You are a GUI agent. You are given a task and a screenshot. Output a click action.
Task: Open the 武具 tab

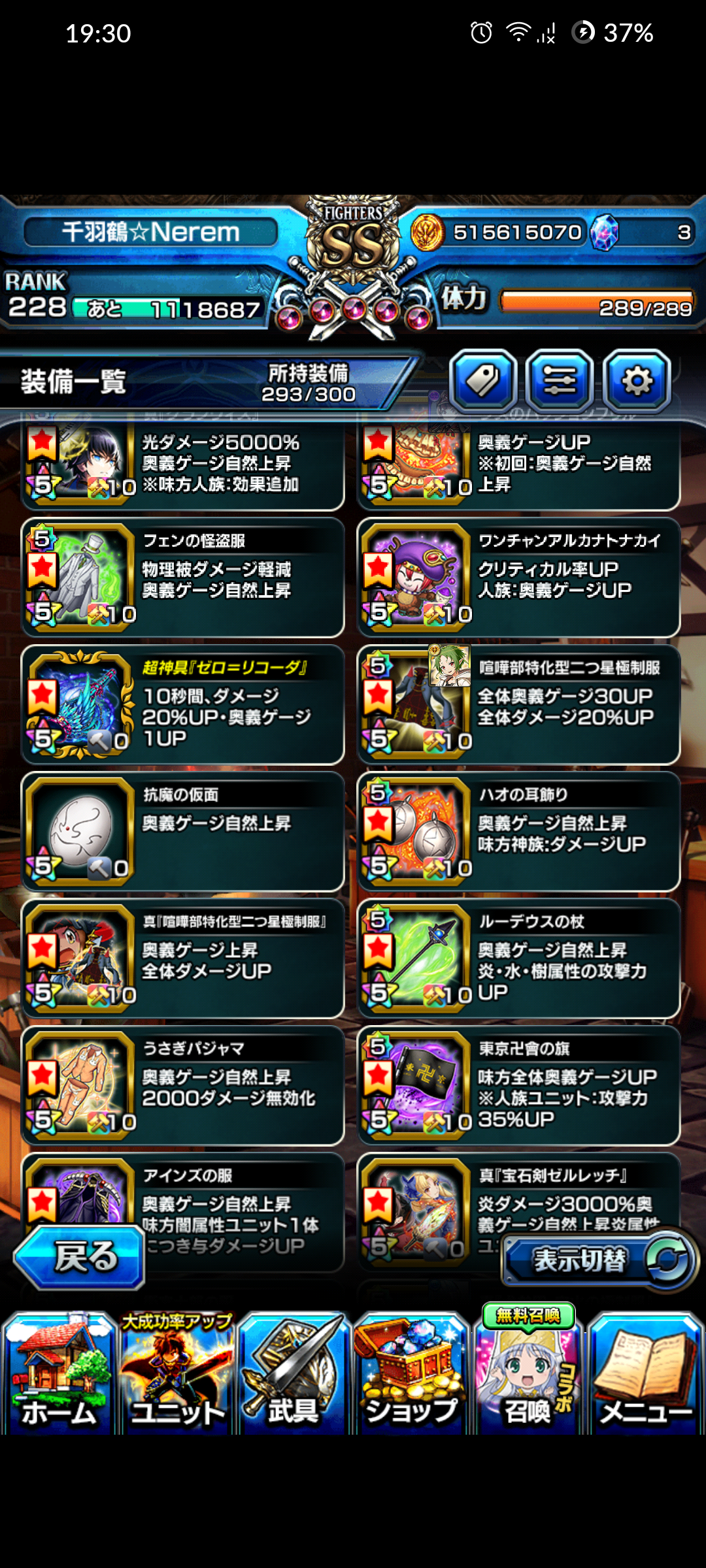(294, 1374)
